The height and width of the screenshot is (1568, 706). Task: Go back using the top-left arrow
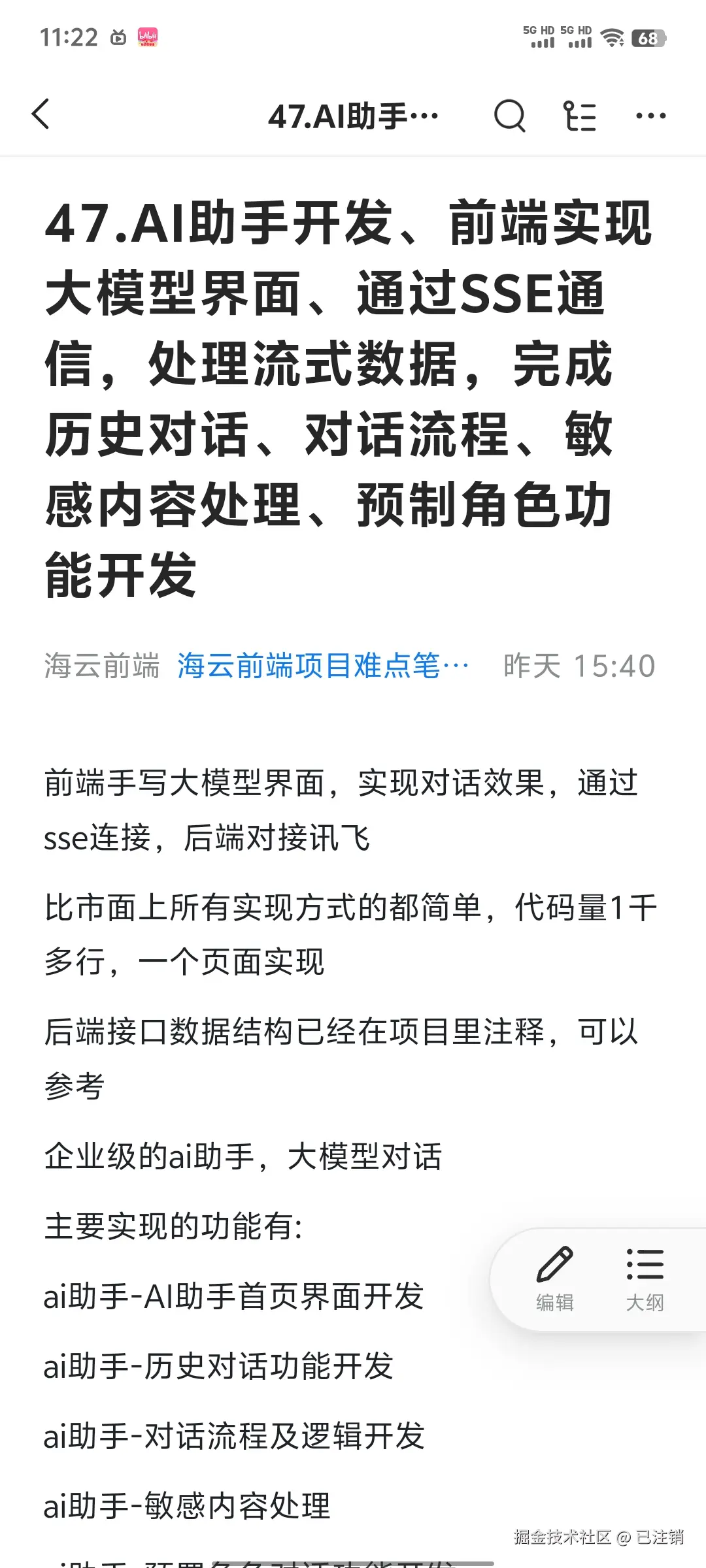pos(41,115)
